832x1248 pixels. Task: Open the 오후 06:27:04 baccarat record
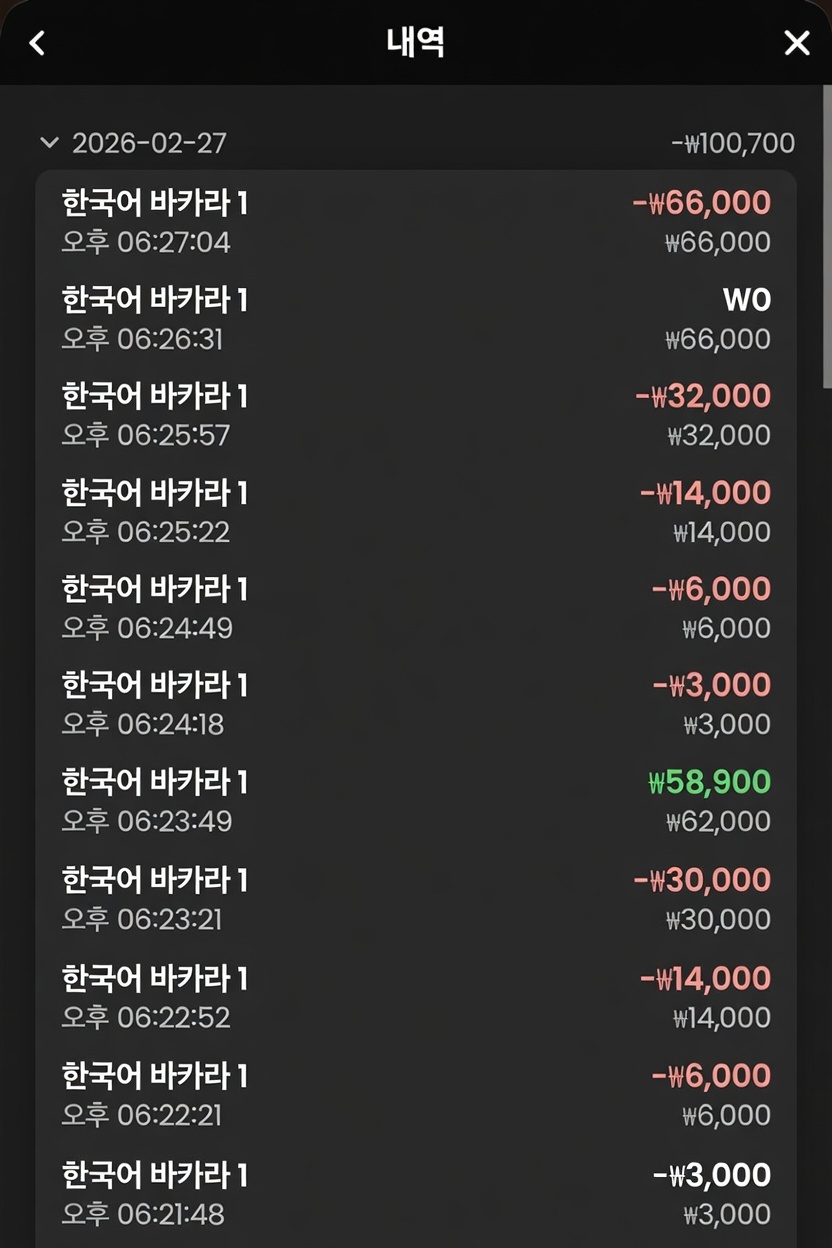(415, 222)
